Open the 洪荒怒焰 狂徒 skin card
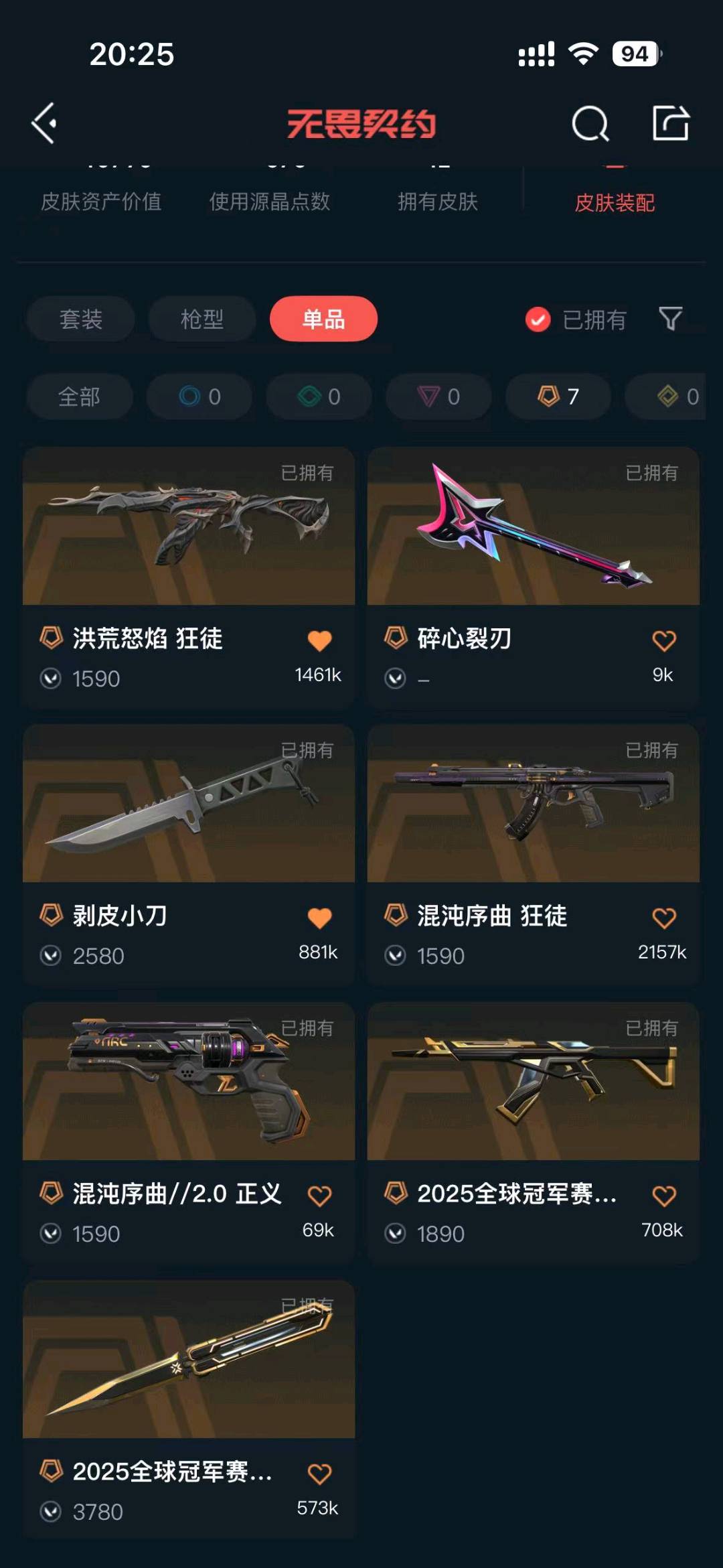The image size is (723, 1568). 189,577
